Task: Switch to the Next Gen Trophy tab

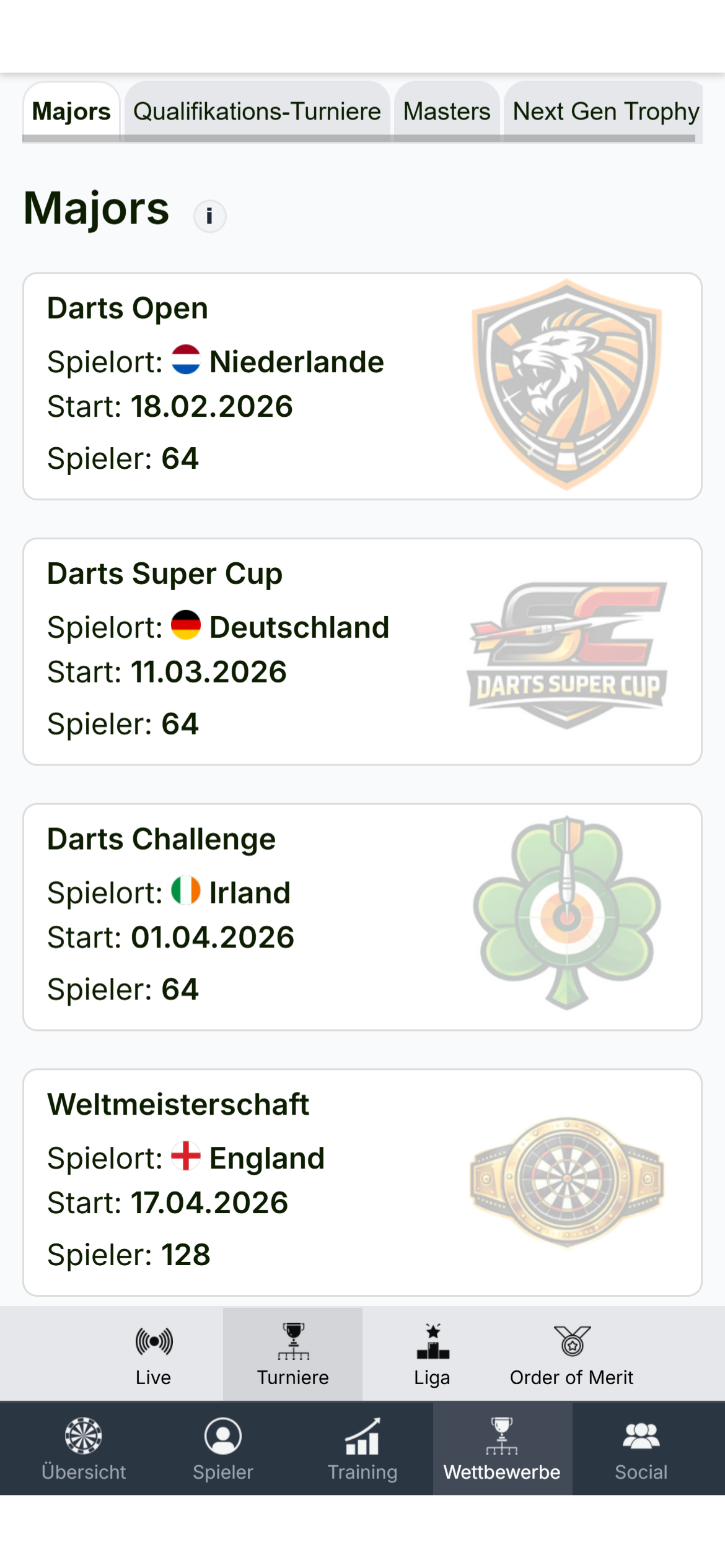Action: (x=605, y=111)
